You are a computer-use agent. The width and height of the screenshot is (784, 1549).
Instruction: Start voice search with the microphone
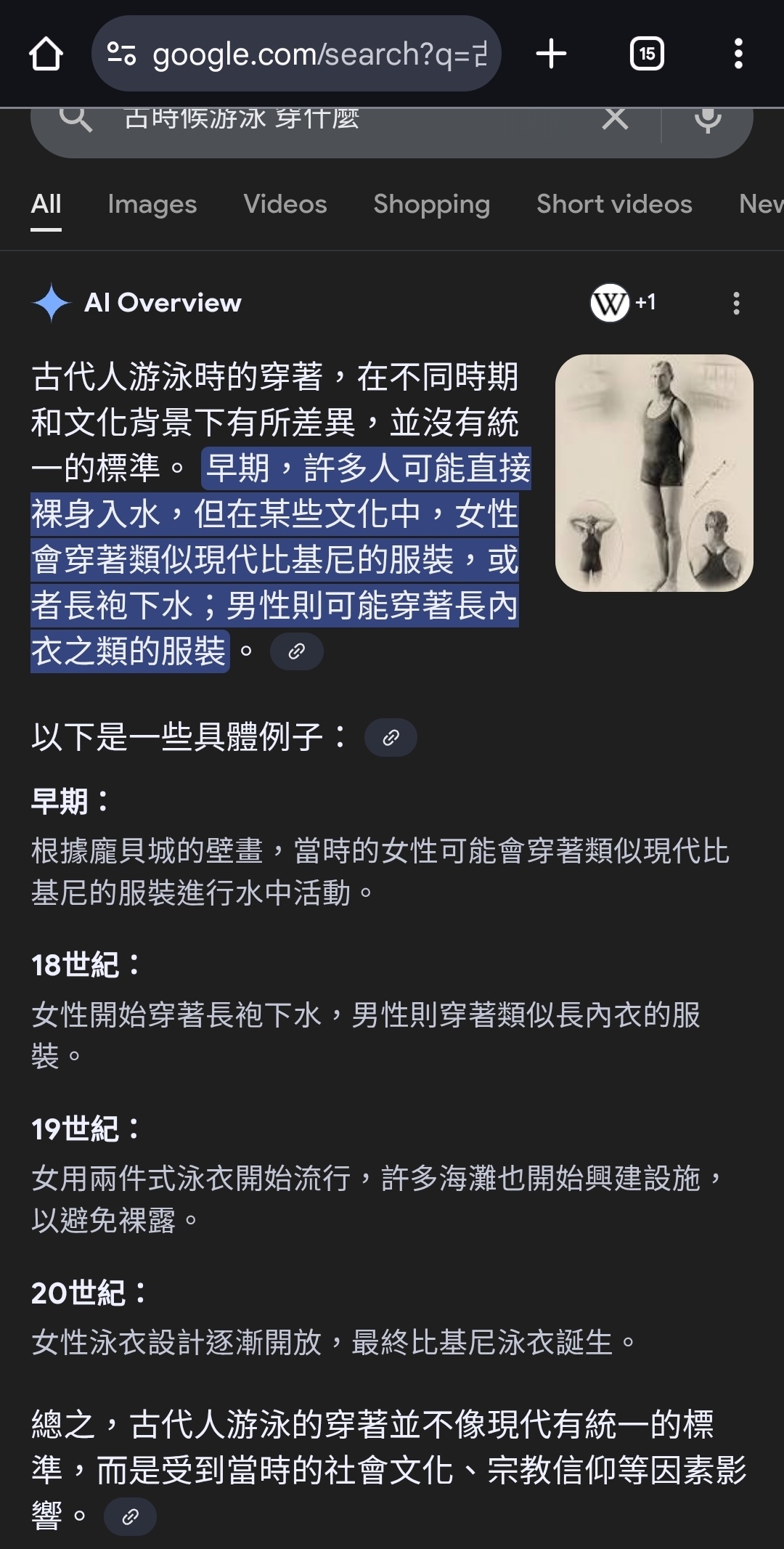click(707, 120)
